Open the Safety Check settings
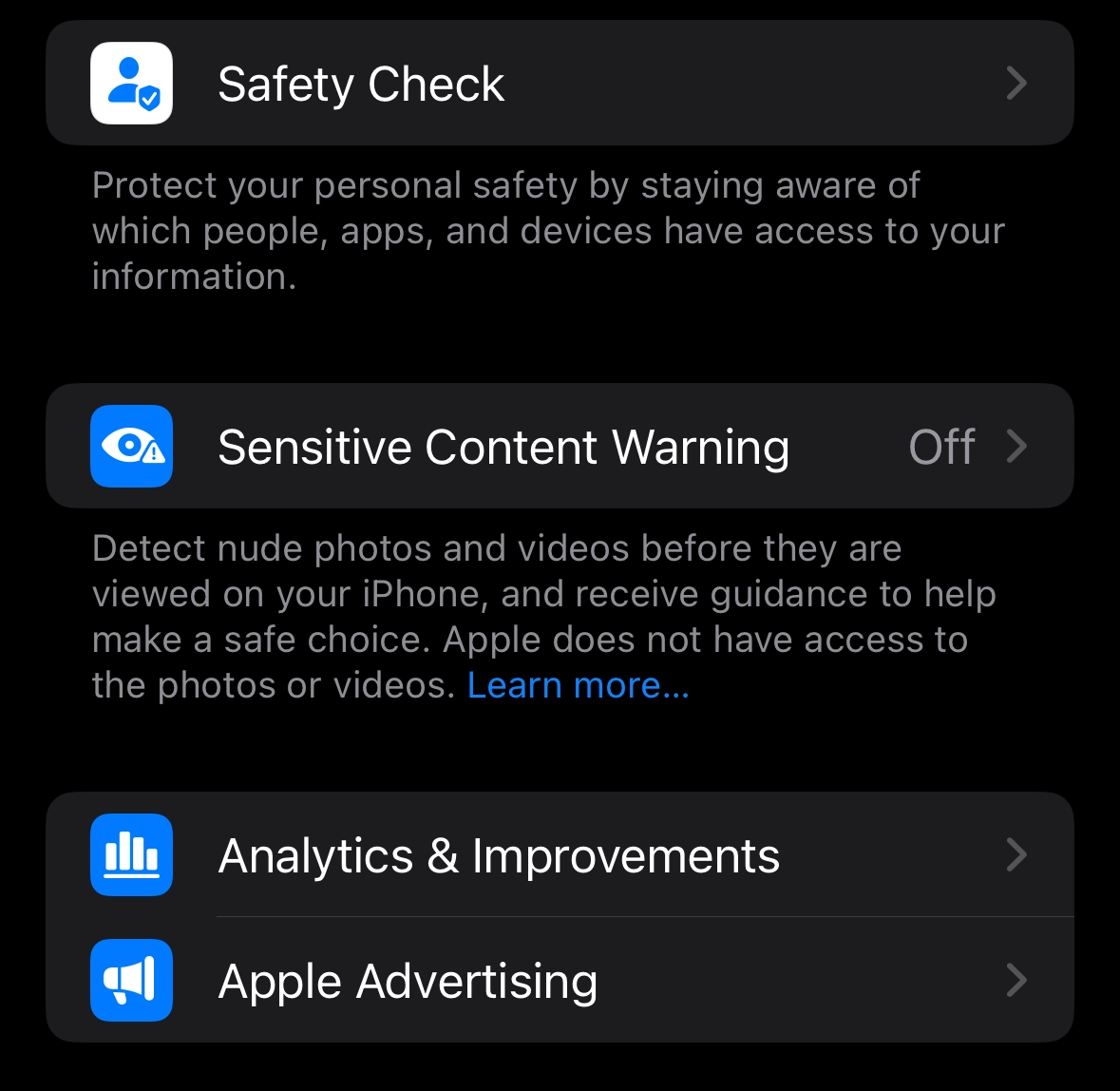Screen dimensions: 1120x1091 559,84
